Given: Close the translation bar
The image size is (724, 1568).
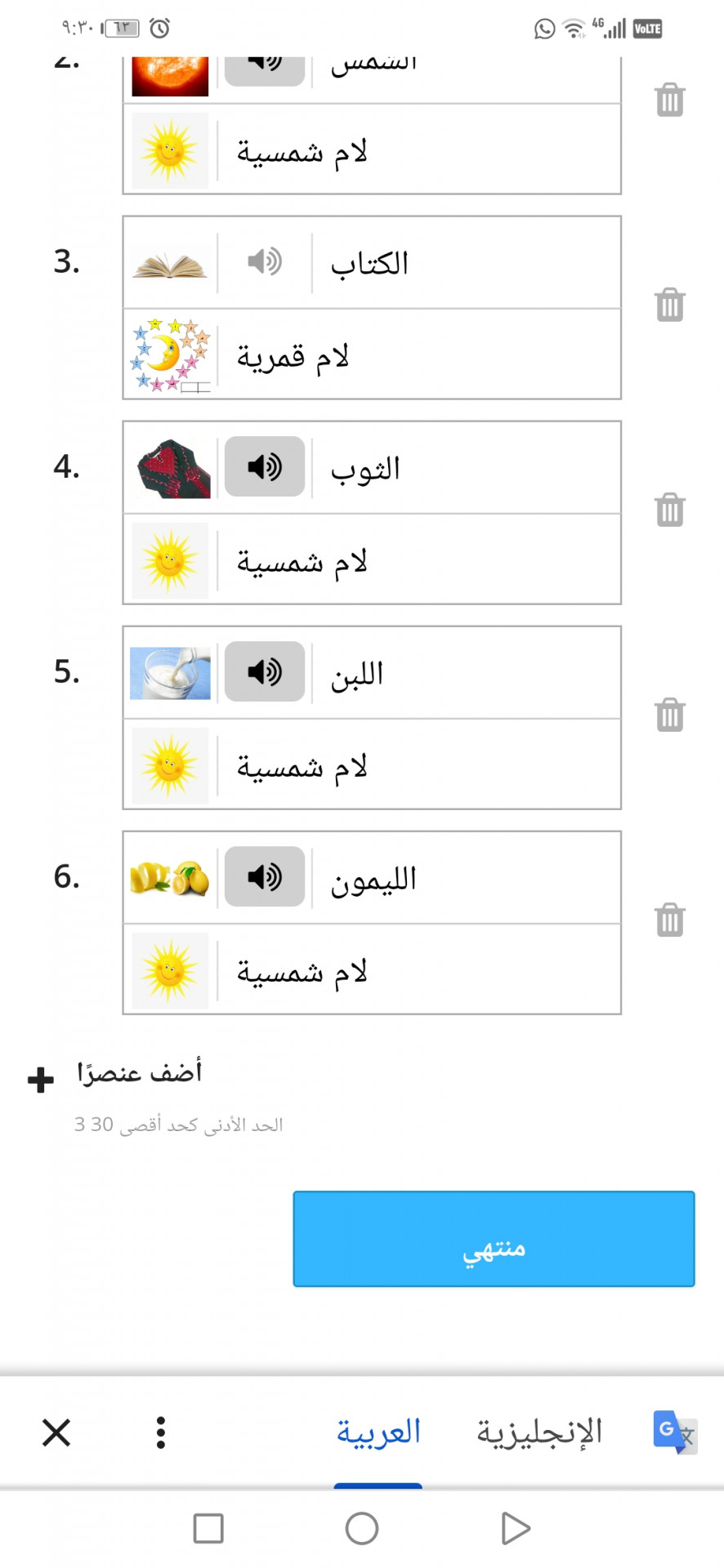Looking at the screenshot, I should pyautogui.click(x=56, y=1432).
